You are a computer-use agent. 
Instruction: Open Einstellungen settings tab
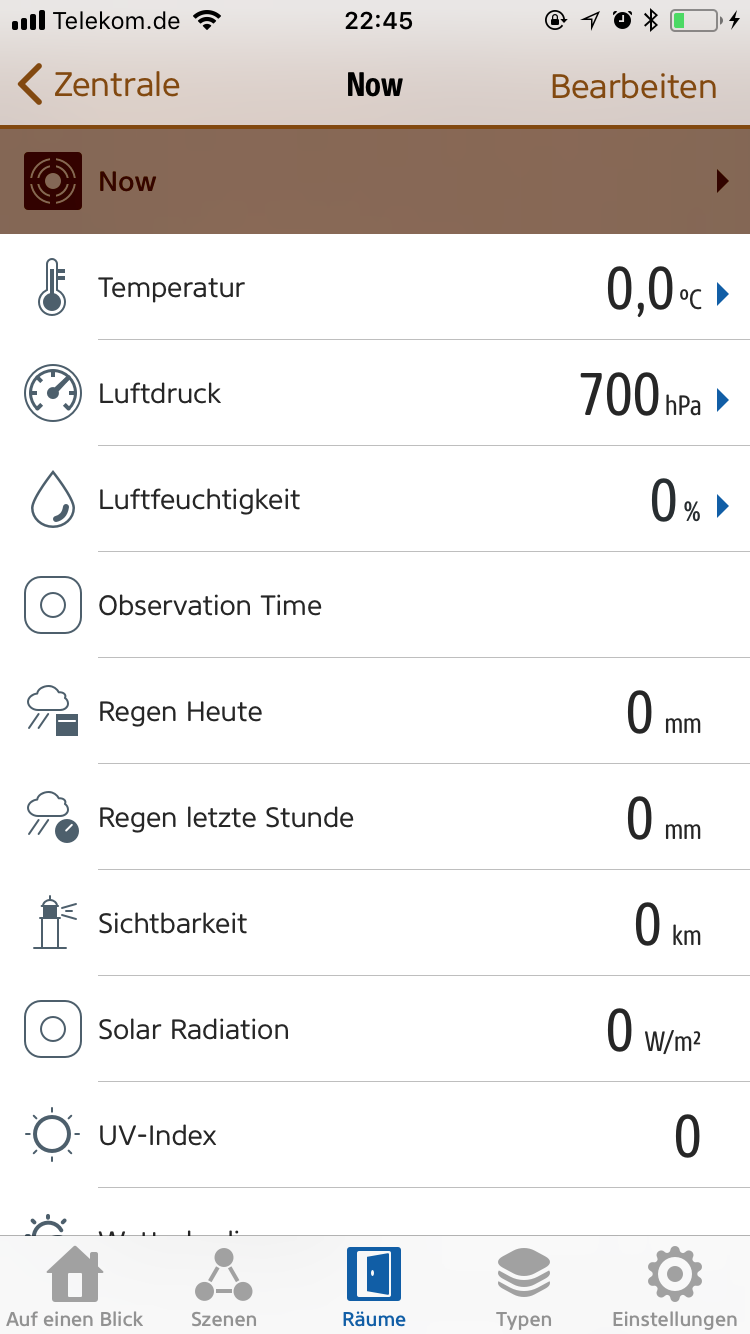[674, 1288]
